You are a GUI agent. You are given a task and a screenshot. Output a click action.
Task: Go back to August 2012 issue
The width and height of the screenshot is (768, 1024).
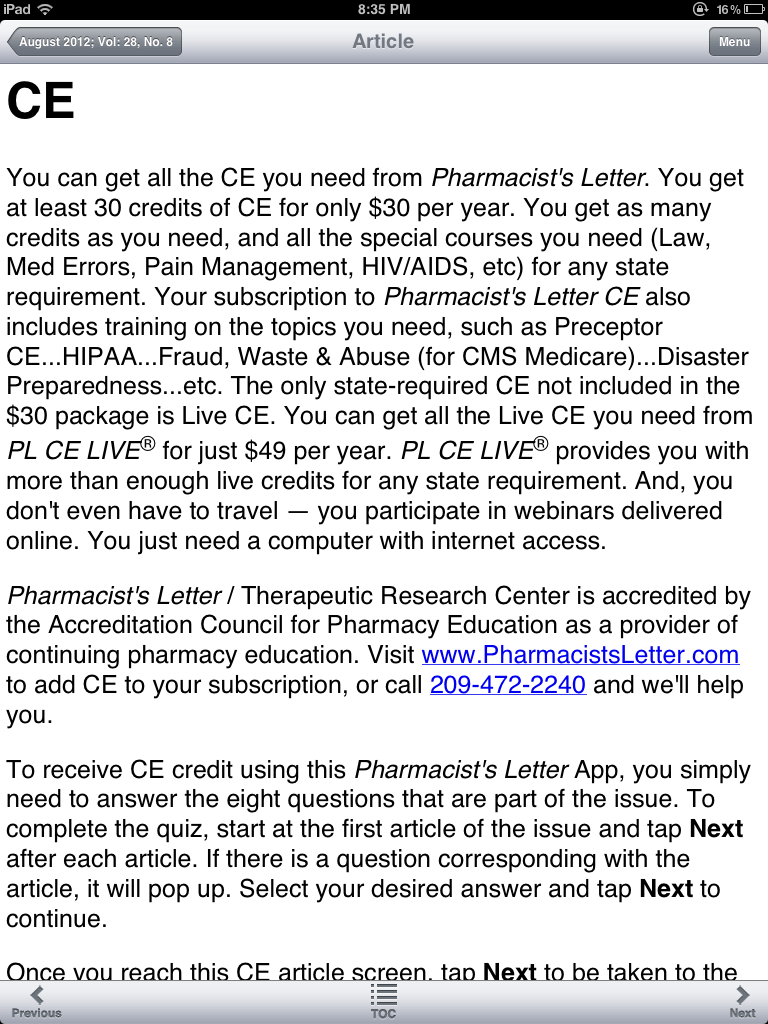(95, 42)
